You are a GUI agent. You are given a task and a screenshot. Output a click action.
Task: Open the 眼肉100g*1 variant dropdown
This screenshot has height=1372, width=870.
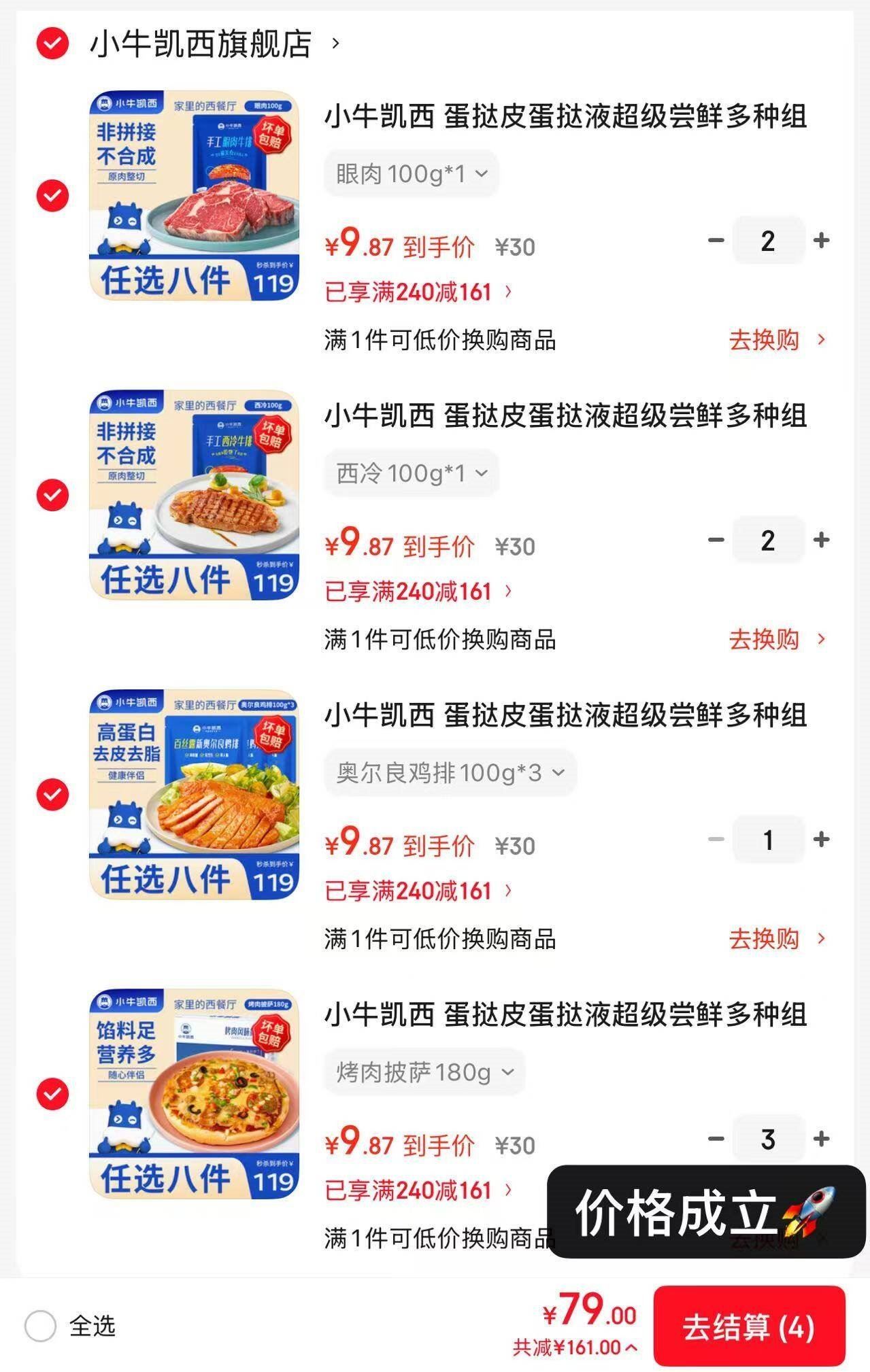tap(412, 174)
